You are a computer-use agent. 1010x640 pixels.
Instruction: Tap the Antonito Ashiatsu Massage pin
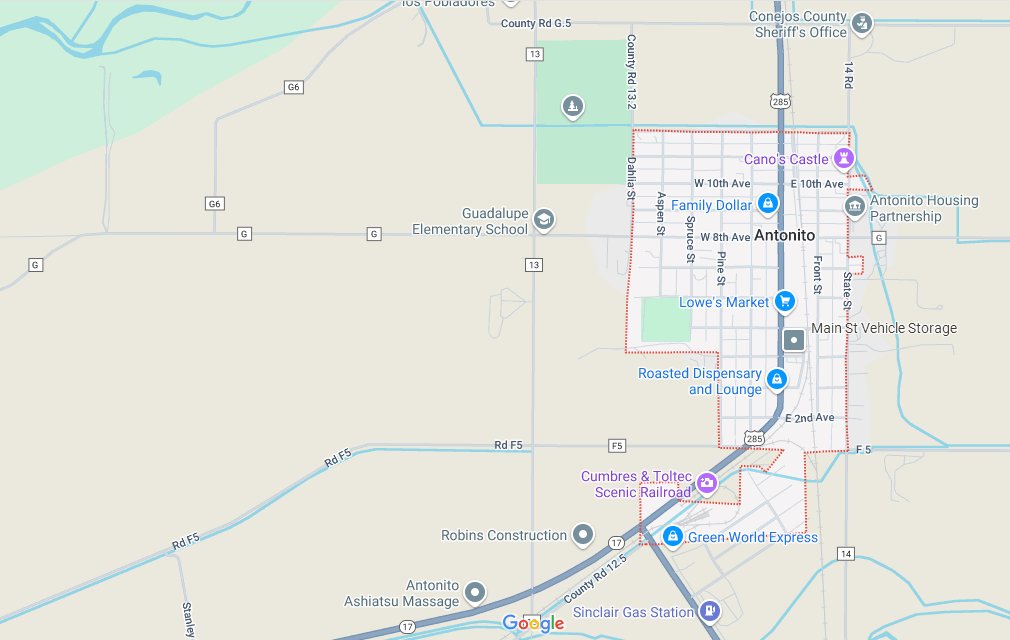475,593
